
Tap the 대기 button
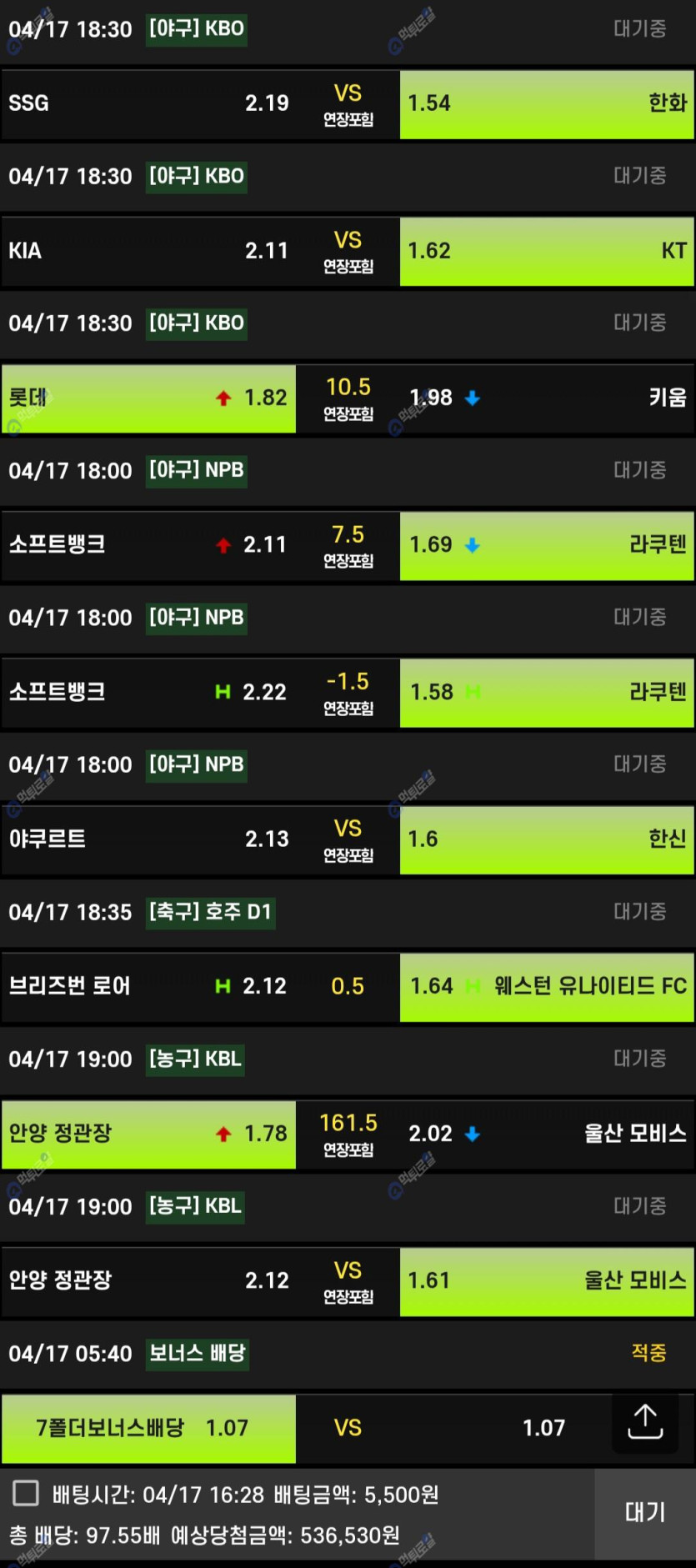pyautogui.click(x=645, y=1512)
